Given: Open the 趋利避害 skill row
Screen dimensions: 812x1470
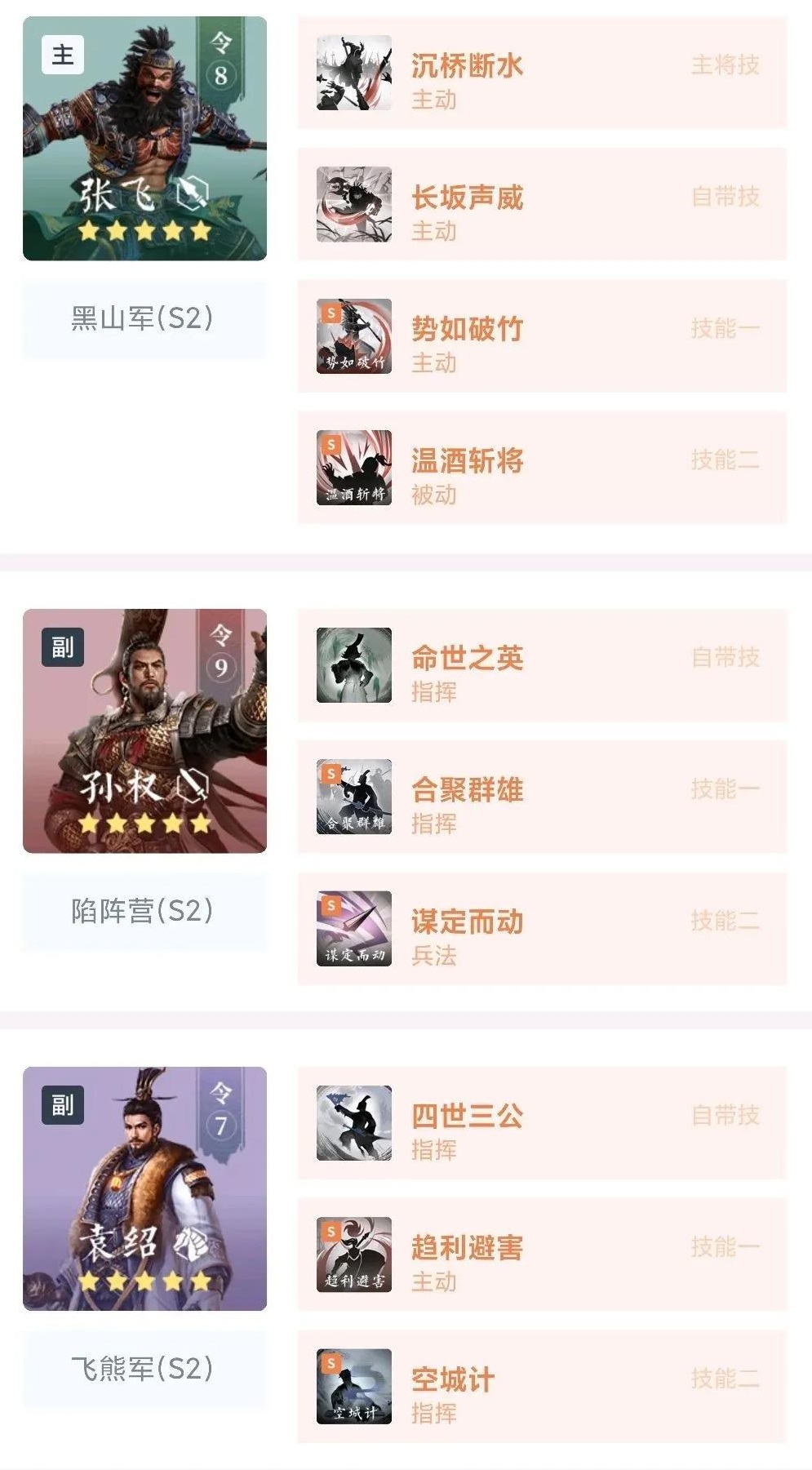Looking at the screenshot, I should pos(541,1255).
